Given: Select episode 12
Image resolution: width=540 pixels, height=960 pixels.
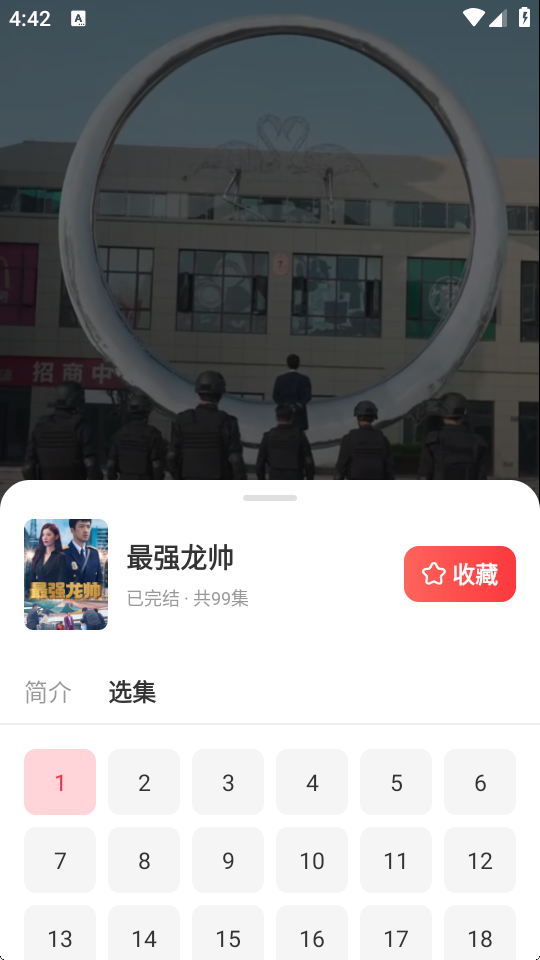Looking at the screenshot, I should click(480, 860).
